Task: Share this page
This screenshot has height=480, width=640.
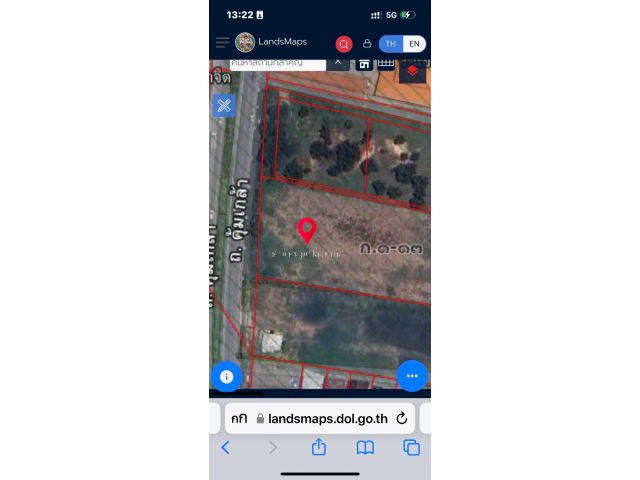Action: [x=319, y=447]
